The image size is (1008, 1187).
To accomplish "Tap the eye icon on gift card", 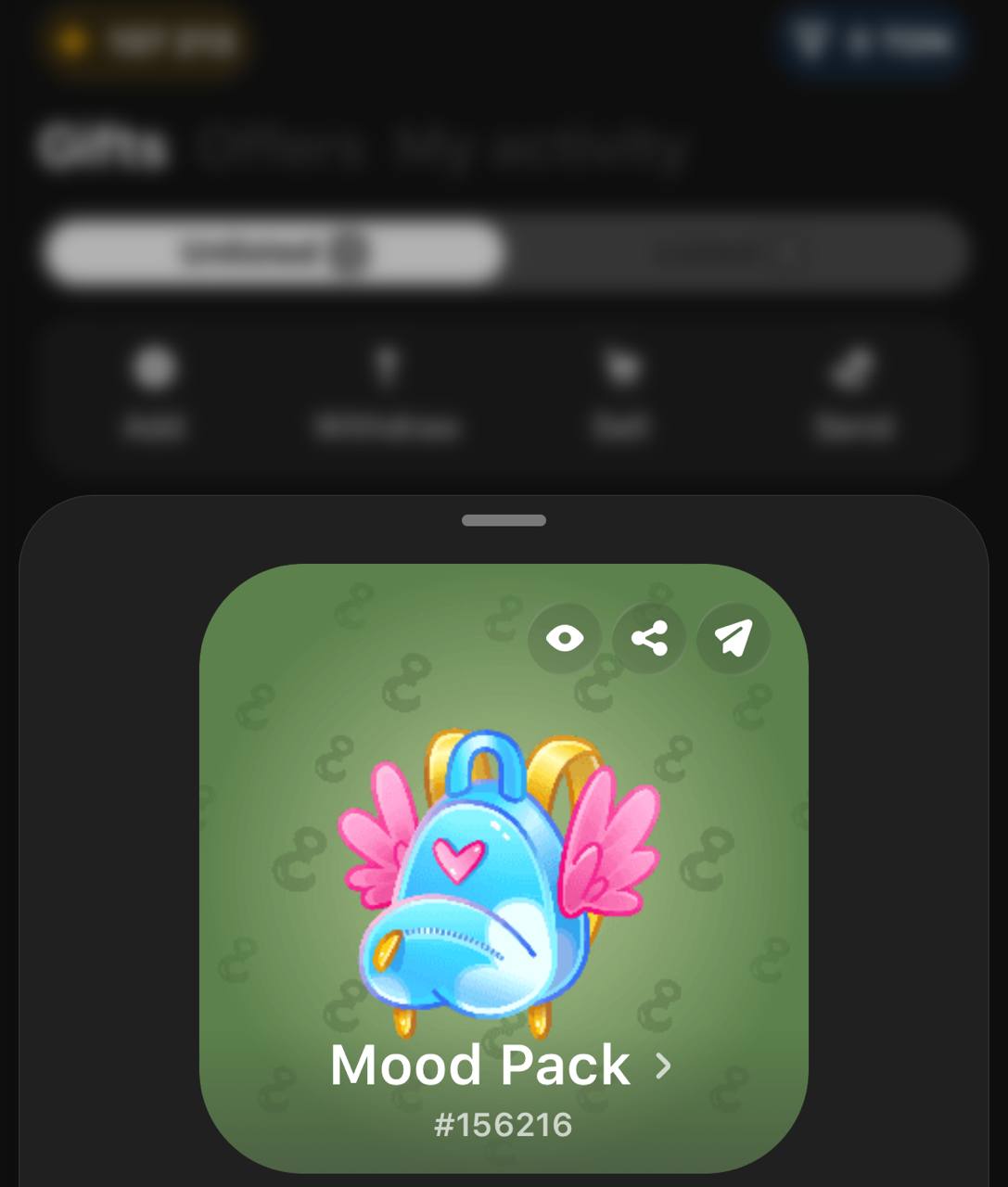I will coord(565,638).
